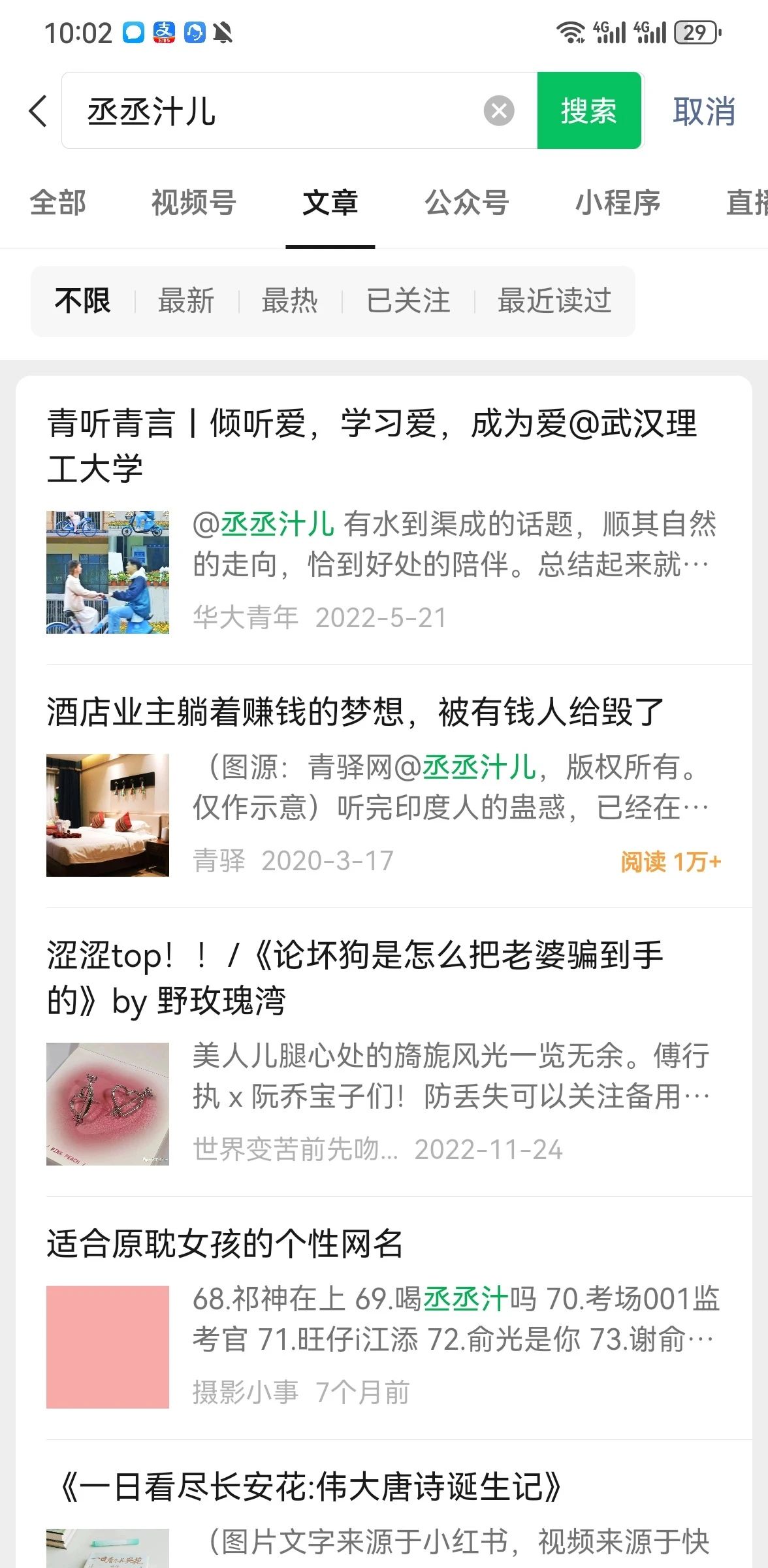Open the 一日看尽长安花 article
768x1568 pixels.
point(310,1488)
